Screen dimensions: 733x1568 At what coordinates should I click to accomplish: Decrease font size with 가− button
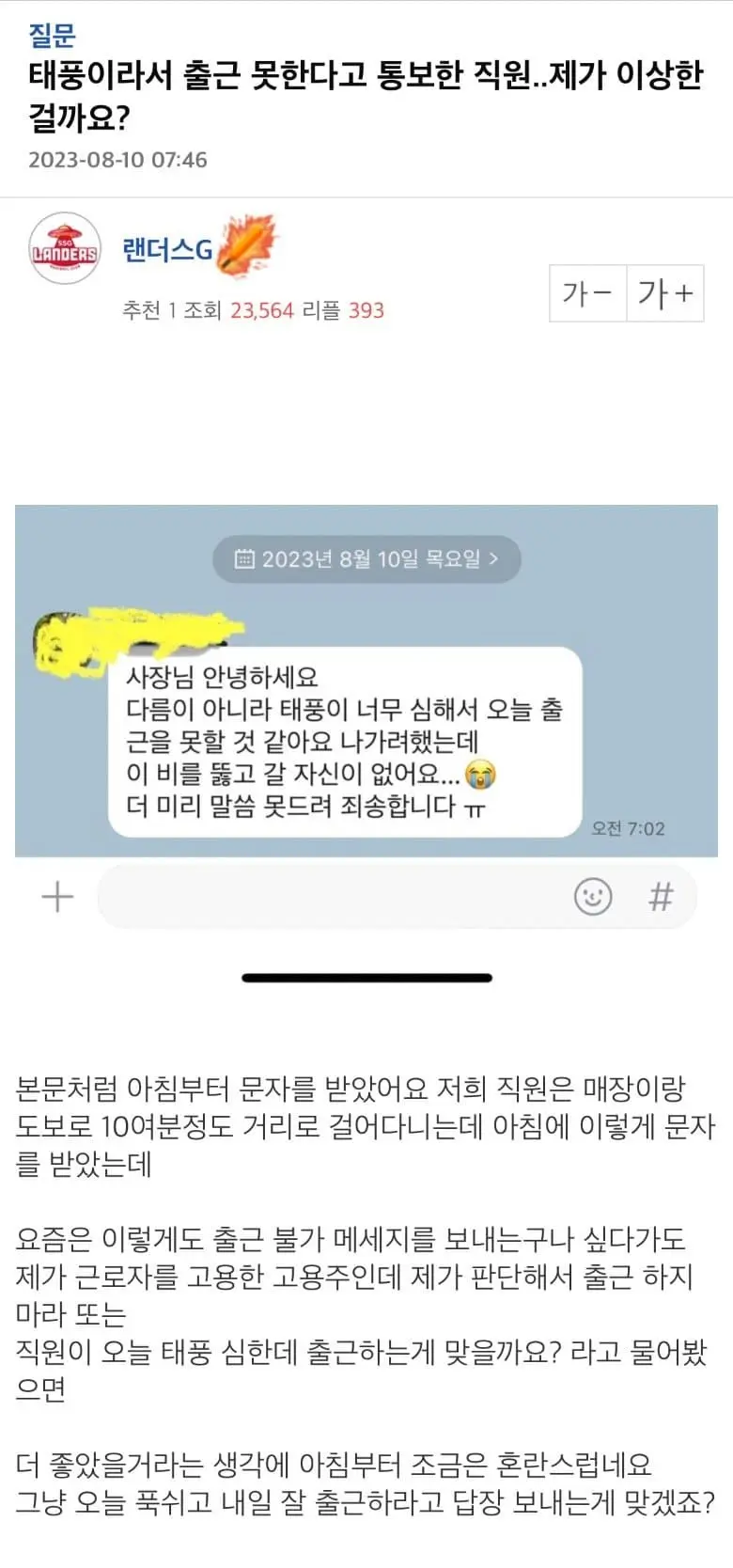[x=587, y=293]
